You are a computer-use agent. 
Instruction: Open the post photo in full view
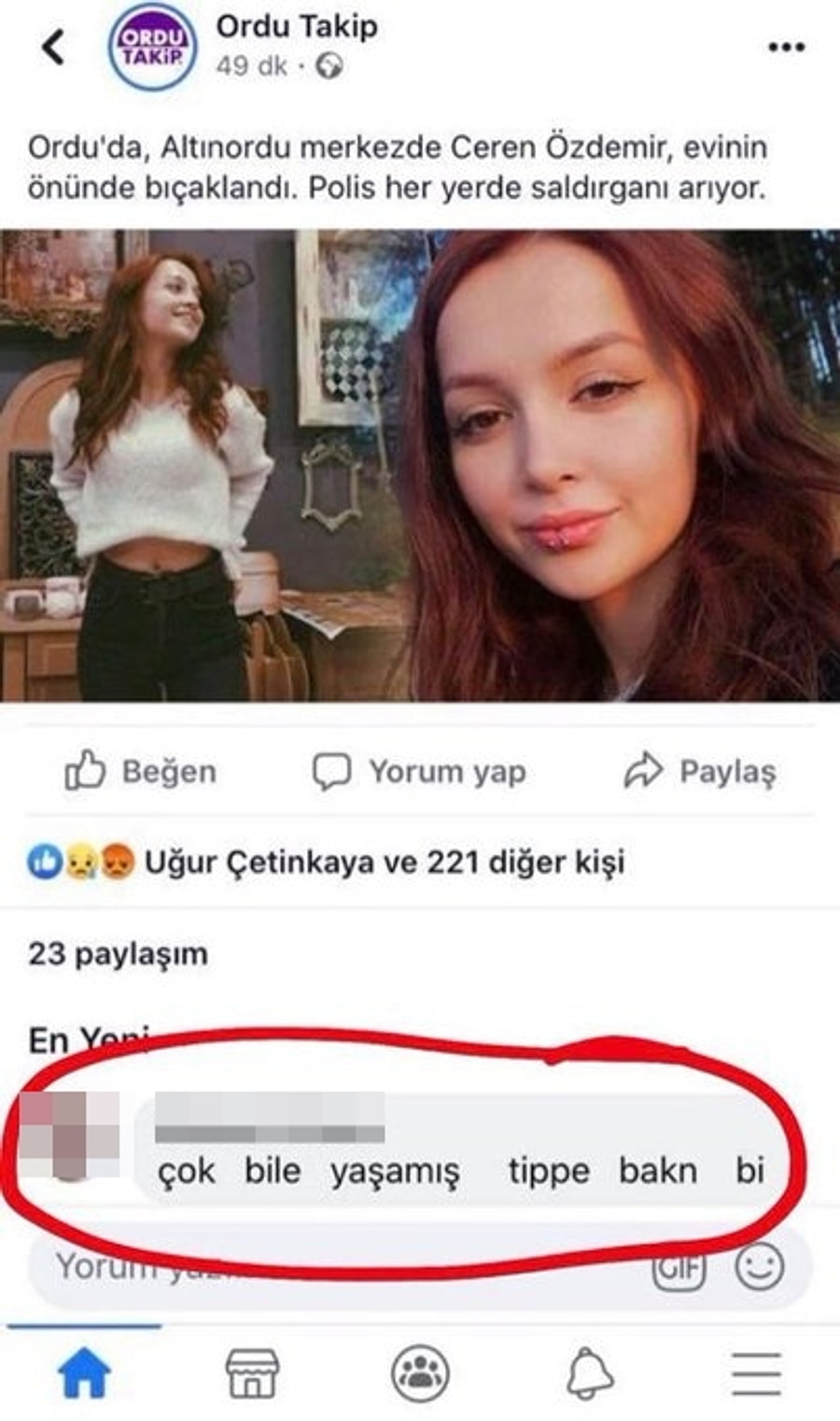(x=420, y=465)
